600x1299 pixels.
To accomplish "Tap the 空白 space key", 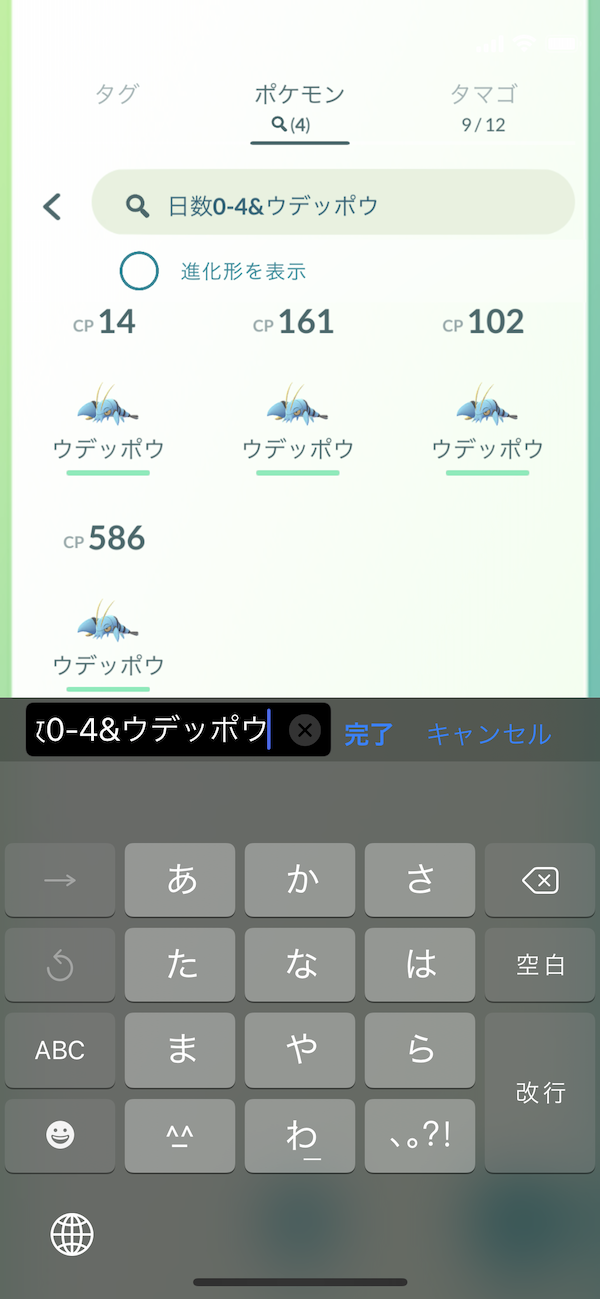I will 540,965.
